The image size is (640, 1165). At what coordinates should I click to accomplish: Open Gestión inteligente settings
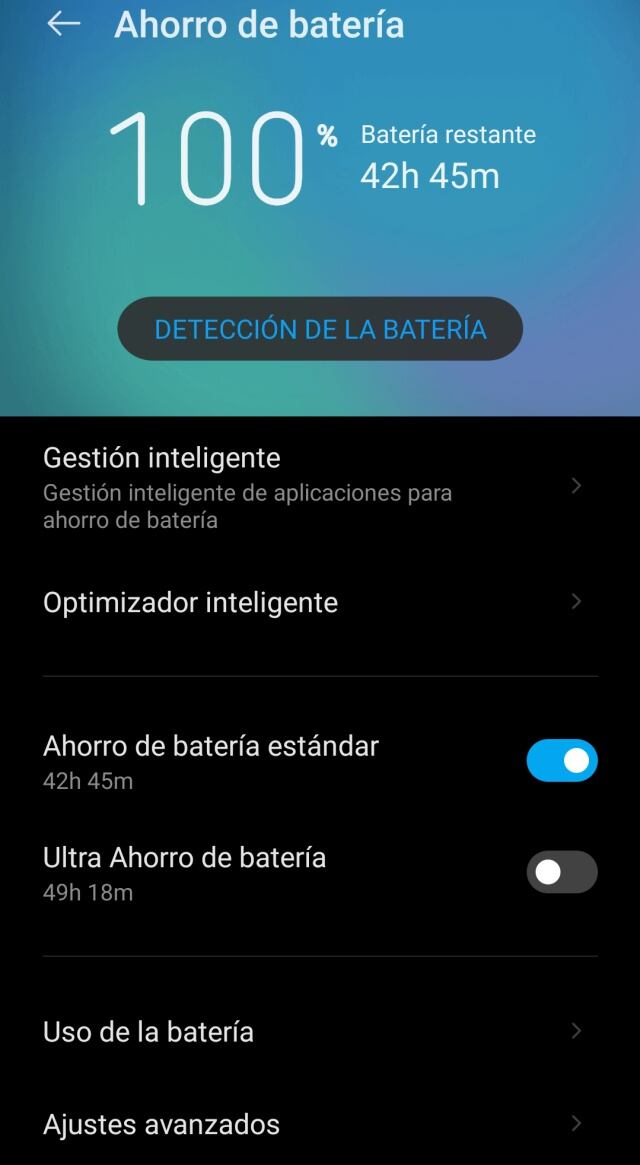(310, 487)
